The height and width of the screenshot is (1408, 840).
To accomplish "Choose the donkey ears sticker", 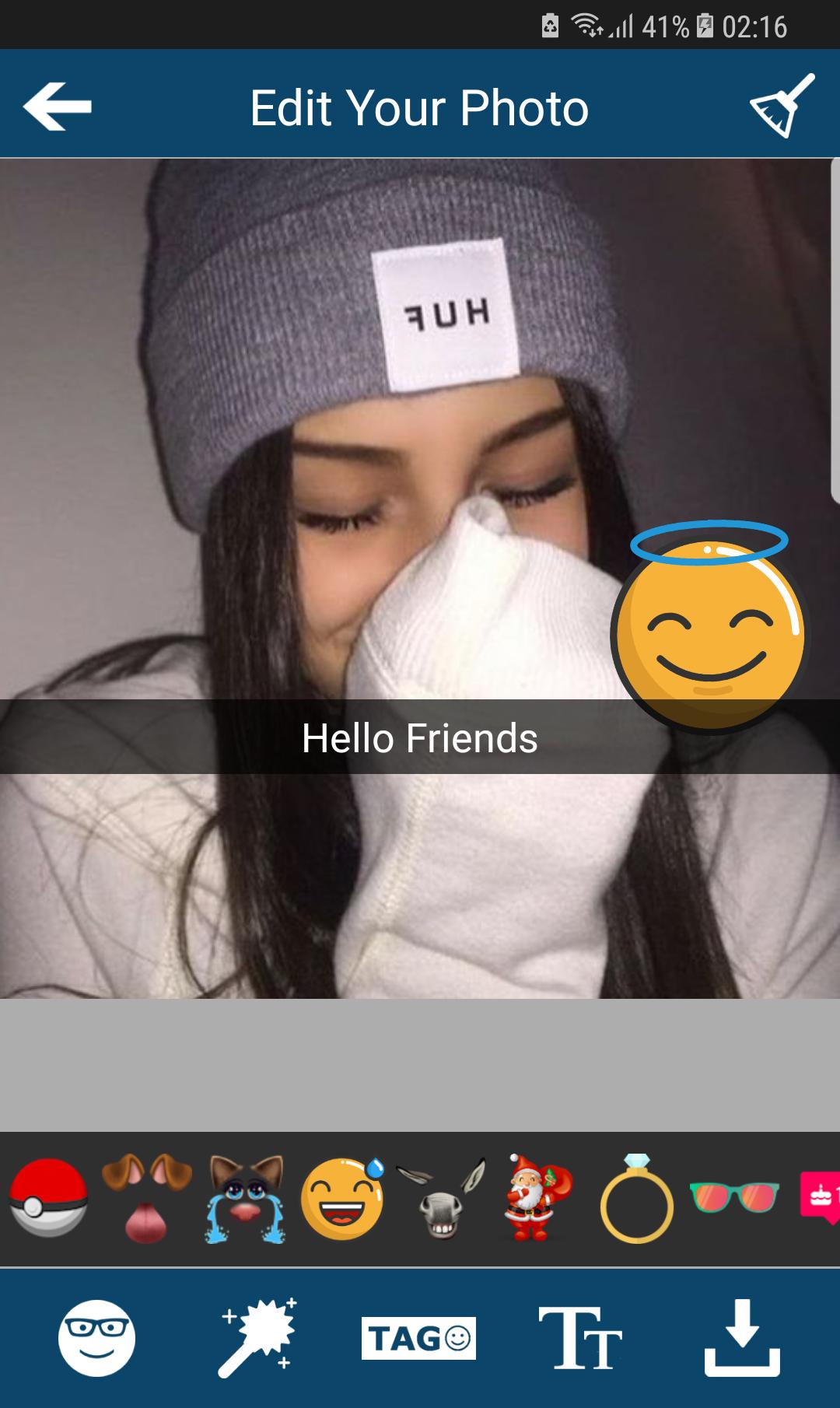I will coord(441,1198).
